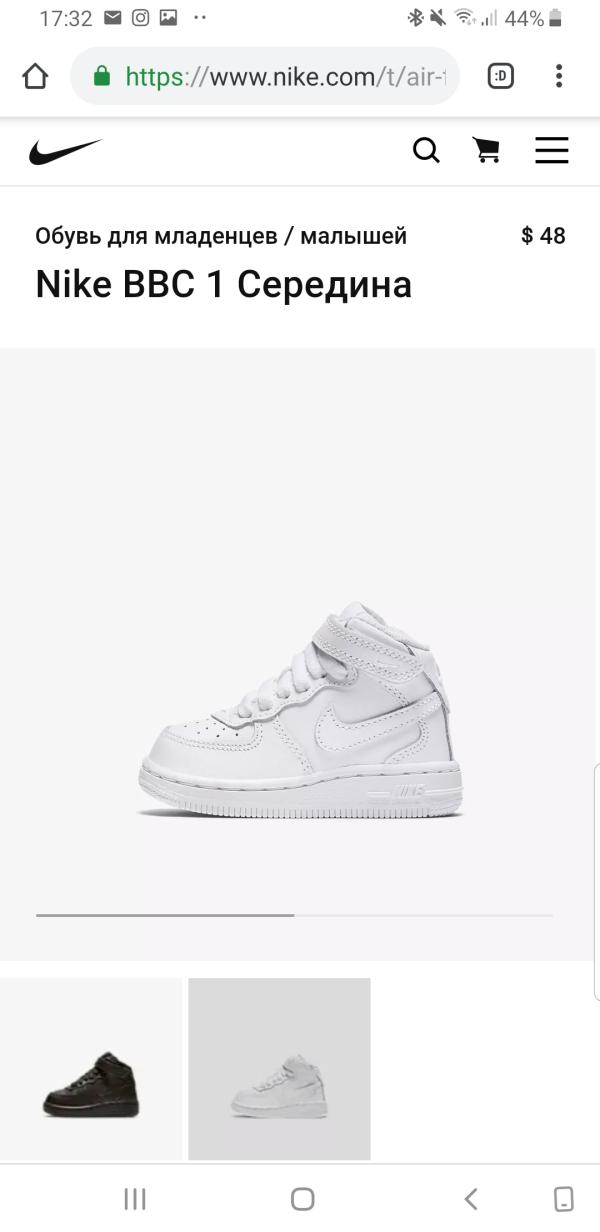The image size is (600, 1232).
Task: Open the browser tab switcher
Action: point(500,77)
